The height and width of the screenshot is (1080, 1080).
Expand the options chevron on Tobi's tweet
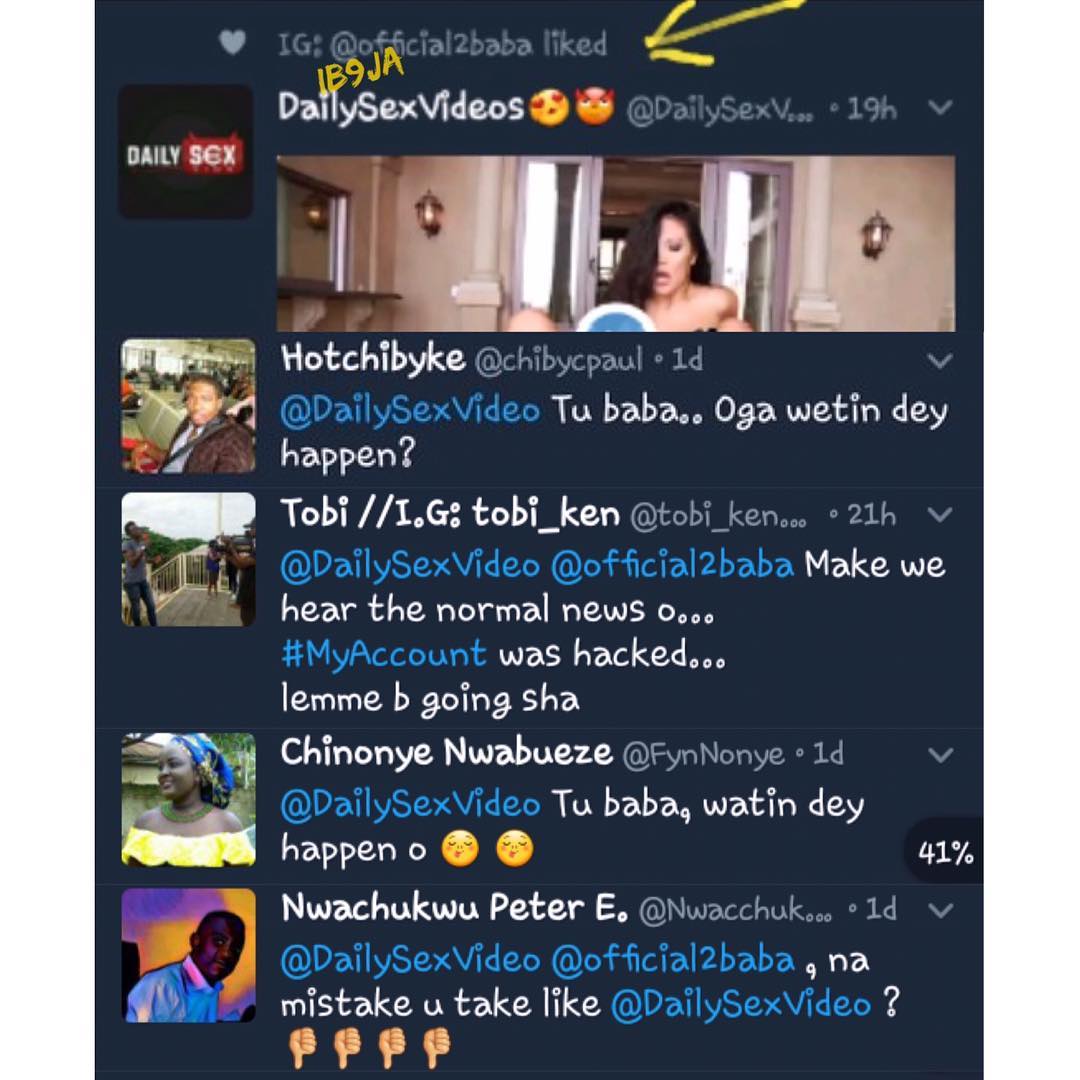pos(940,515)
